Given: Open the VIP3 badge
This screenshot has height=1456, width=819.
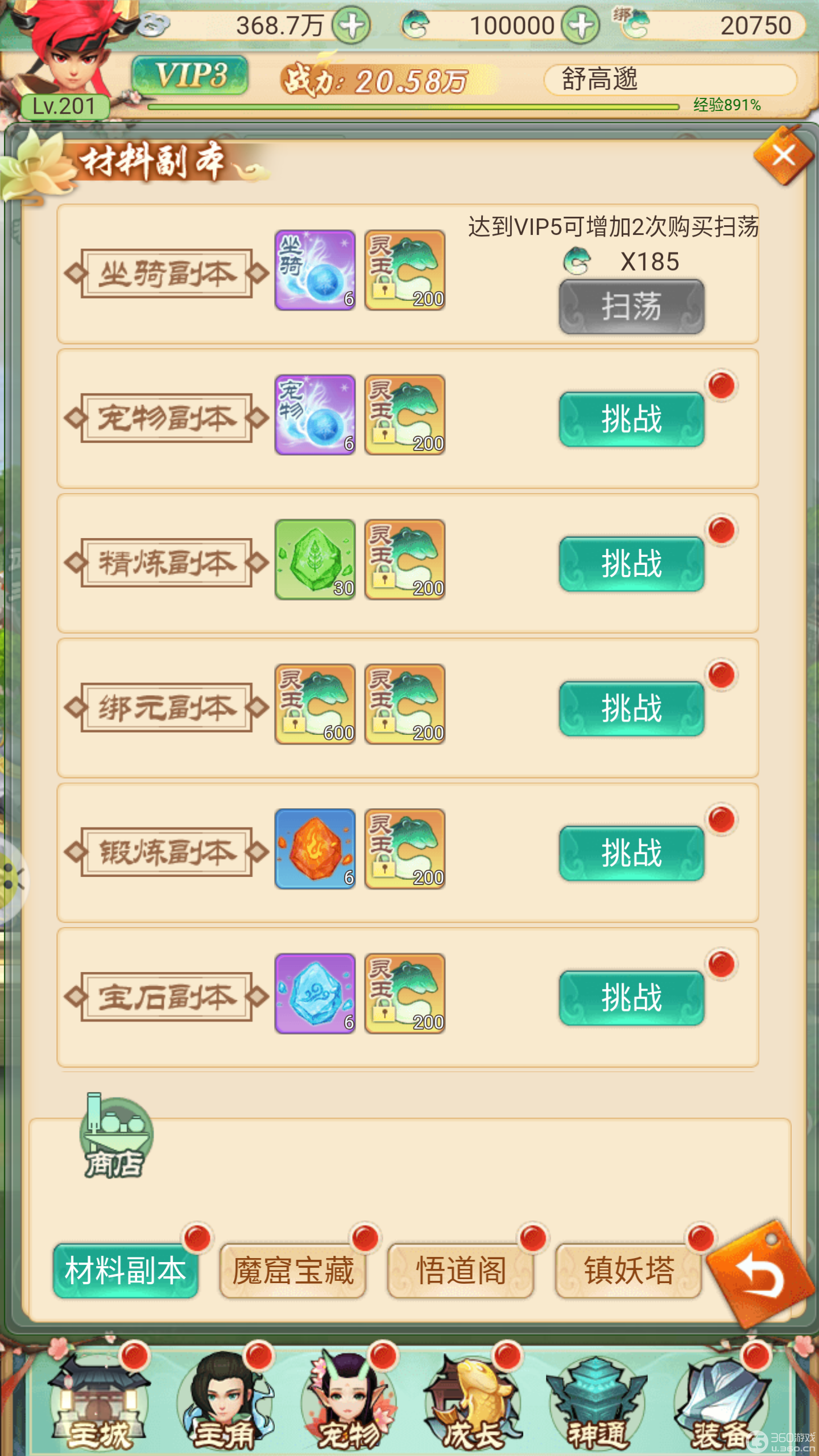Looking at the screenshot, I should [x=190, y=75].
